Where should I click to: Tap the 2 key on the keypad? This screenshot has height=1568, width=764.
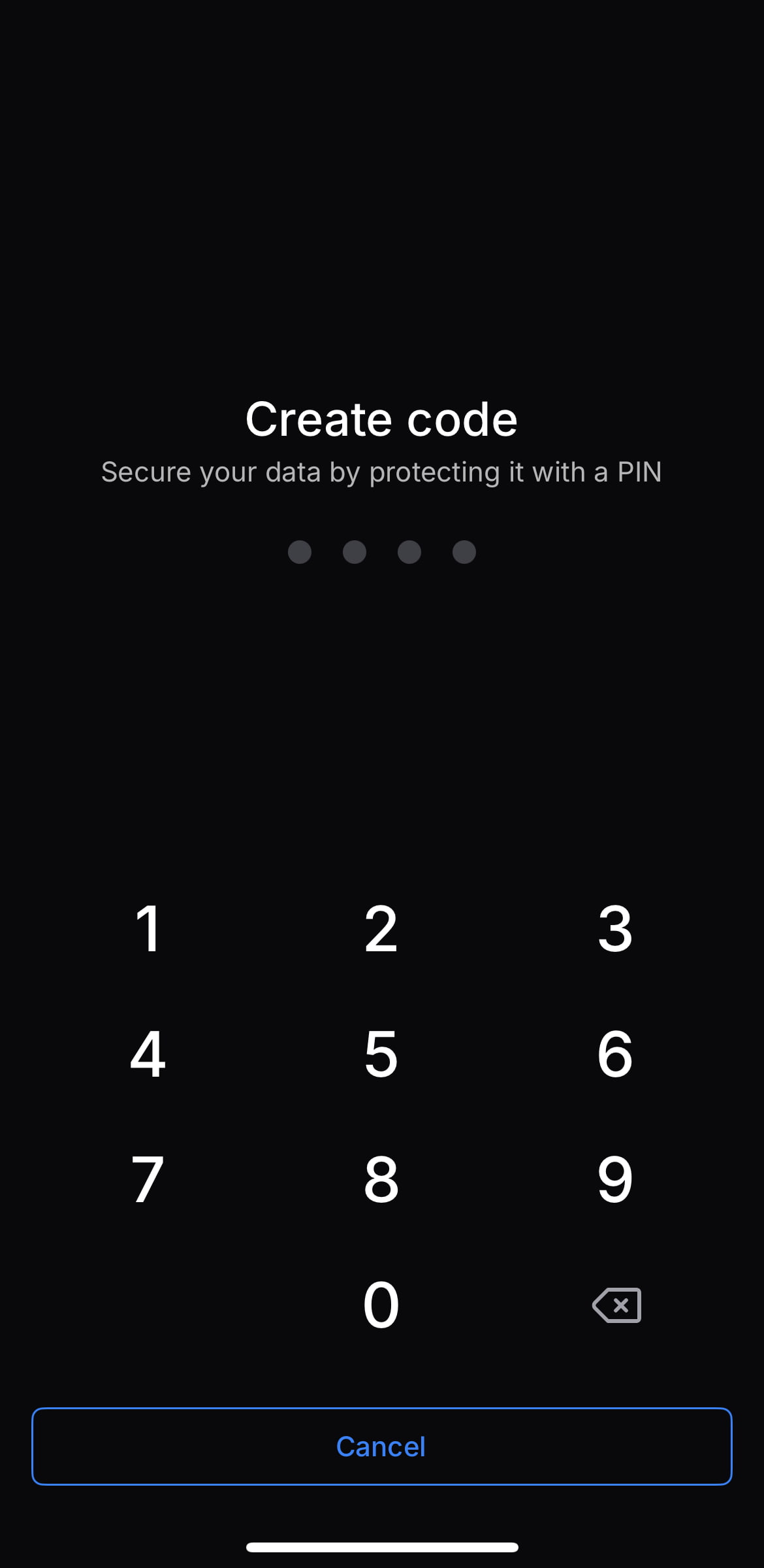click(x=381, y=928)
